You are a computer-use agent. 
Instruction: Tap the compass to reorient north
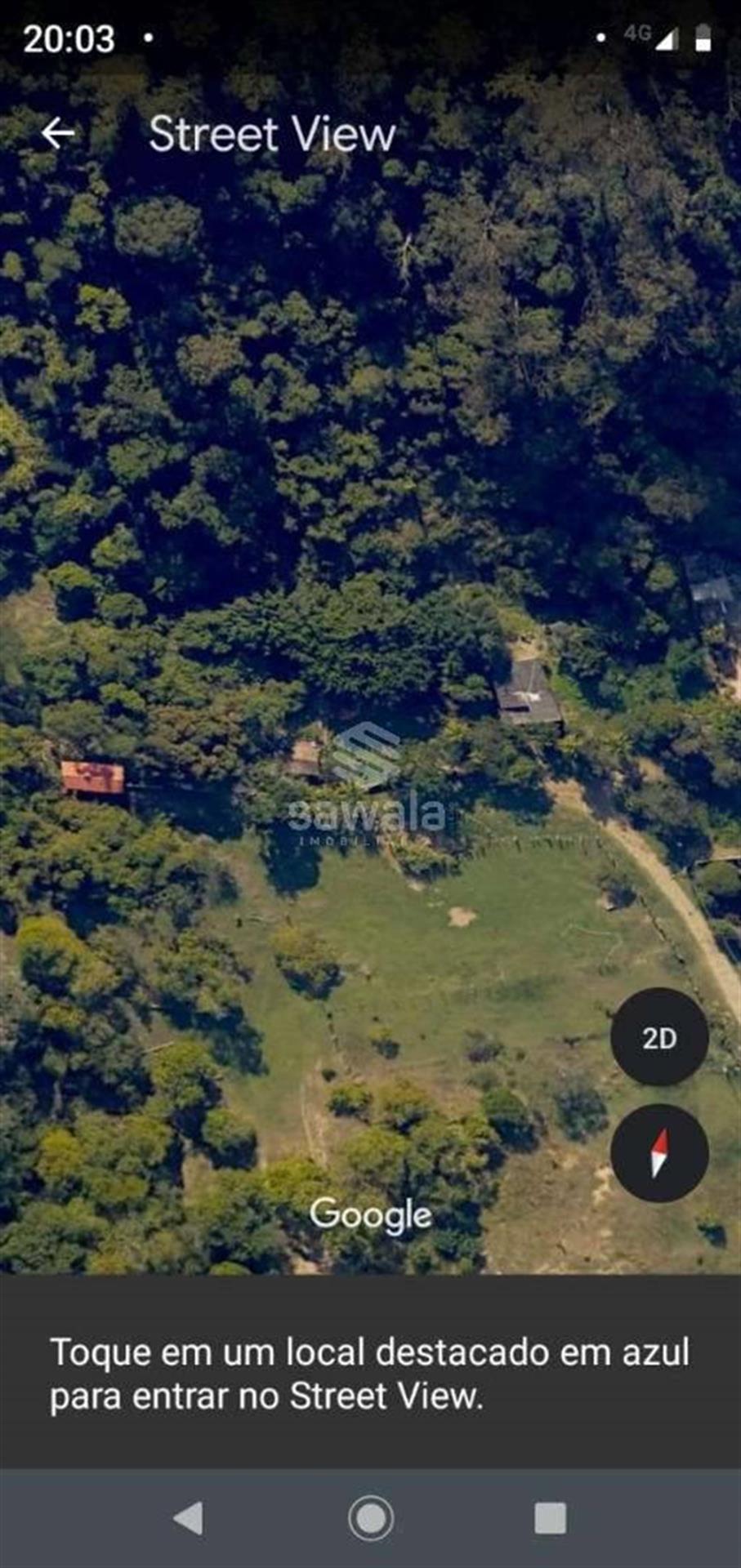(659, 1153)
